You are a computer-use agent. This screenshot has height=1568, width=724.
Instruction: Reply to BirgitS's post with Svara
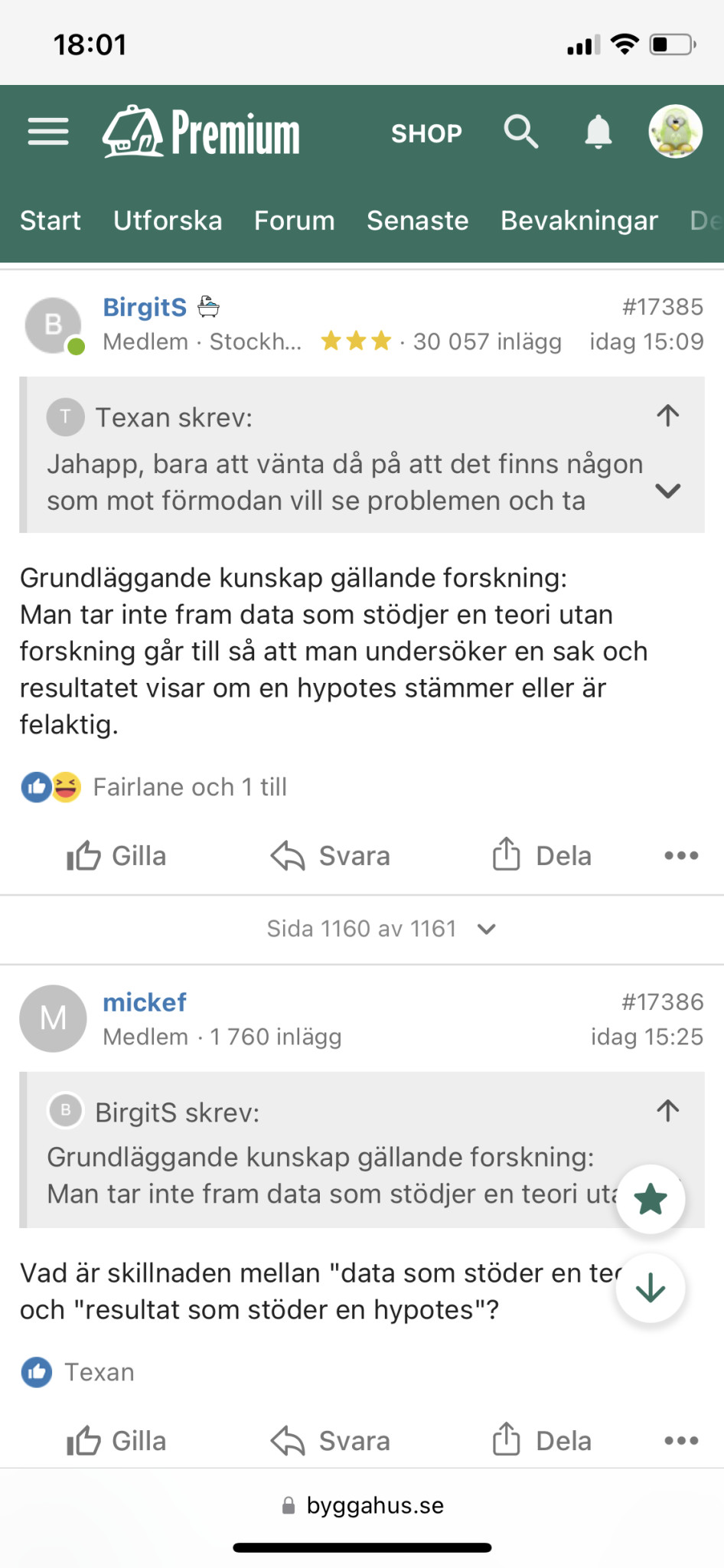(331, 856)
